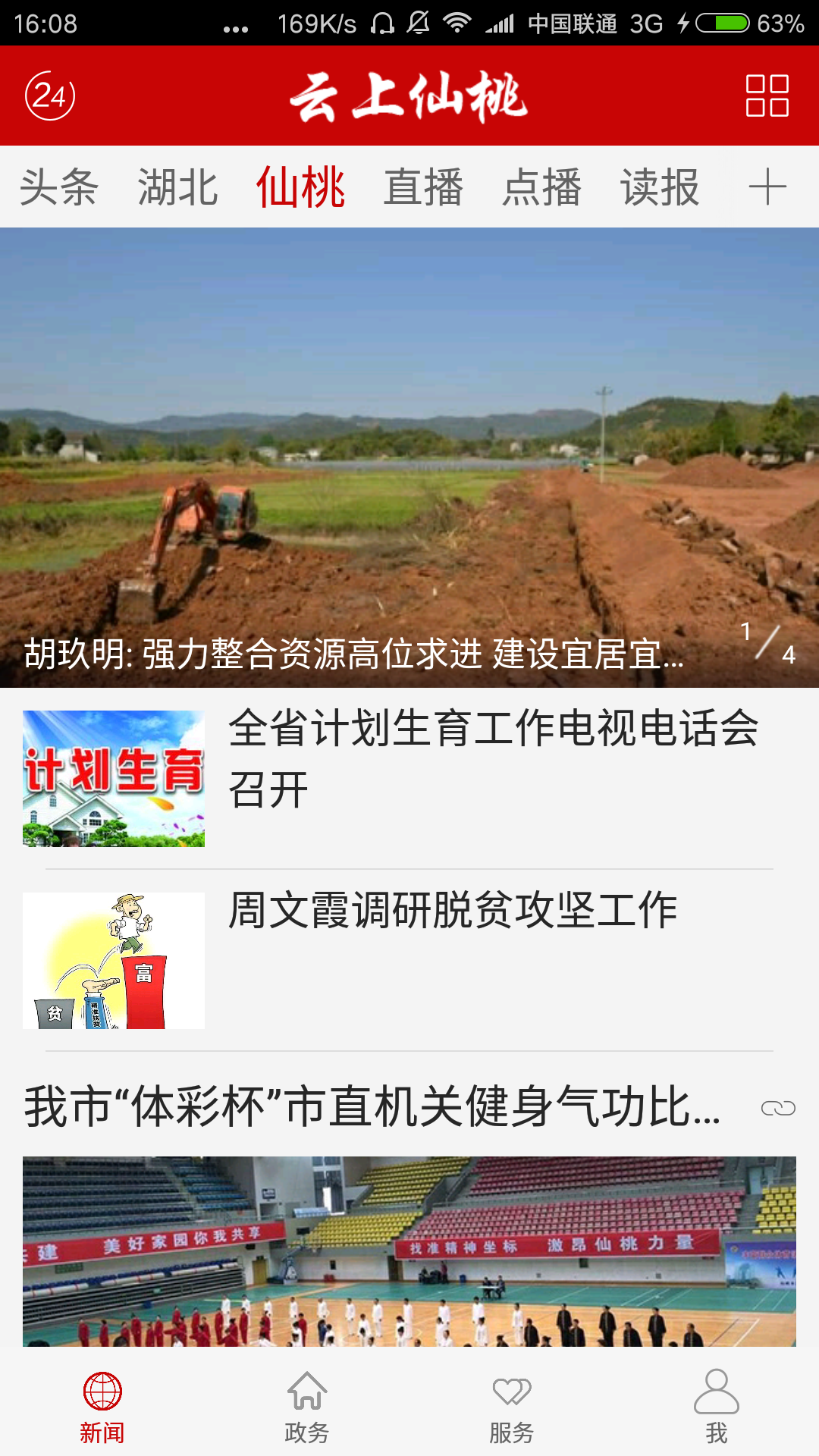Open the 24-hour news icon
This screenshot has width=819, height=1456.
[x=50, y=96]
